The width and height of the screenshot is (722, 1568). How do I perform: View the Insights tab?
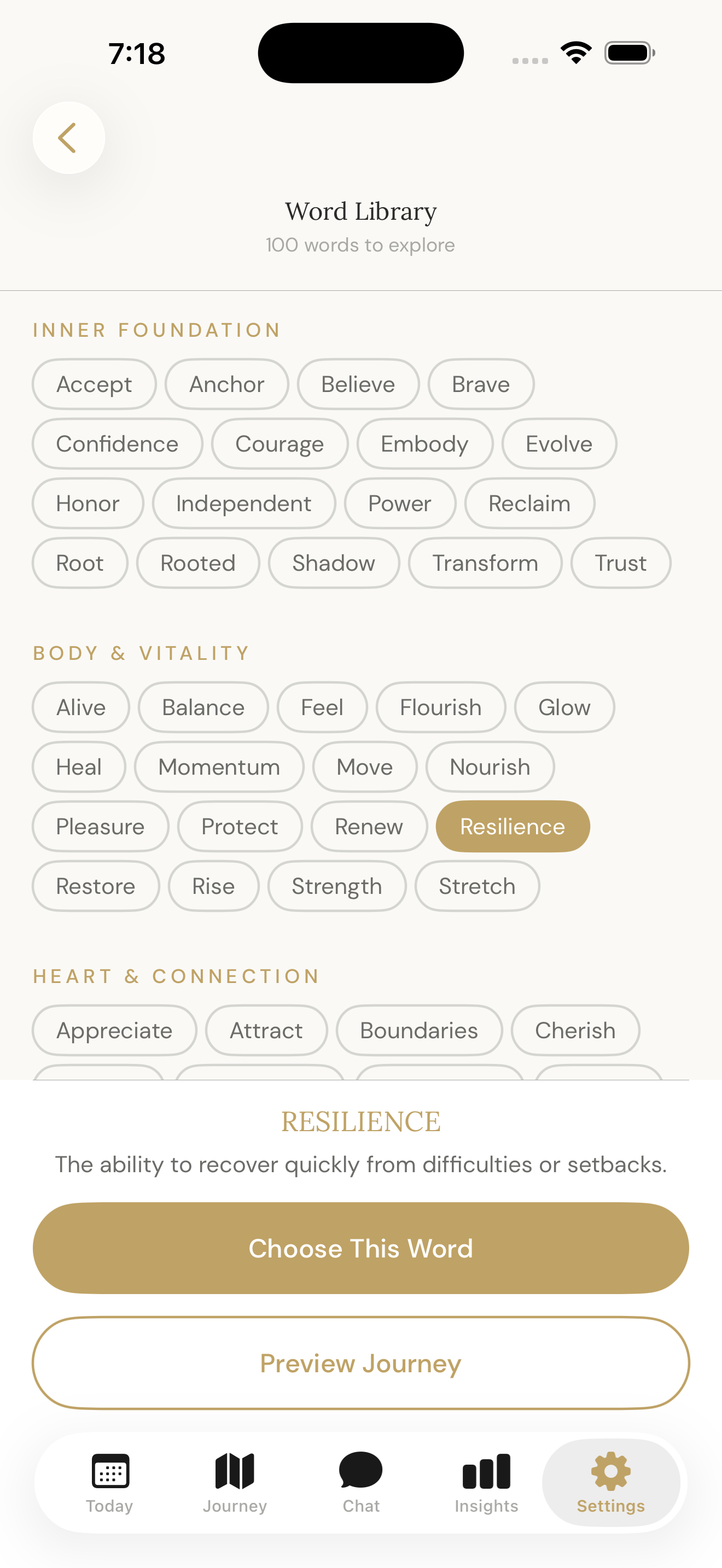[486, 1483]
